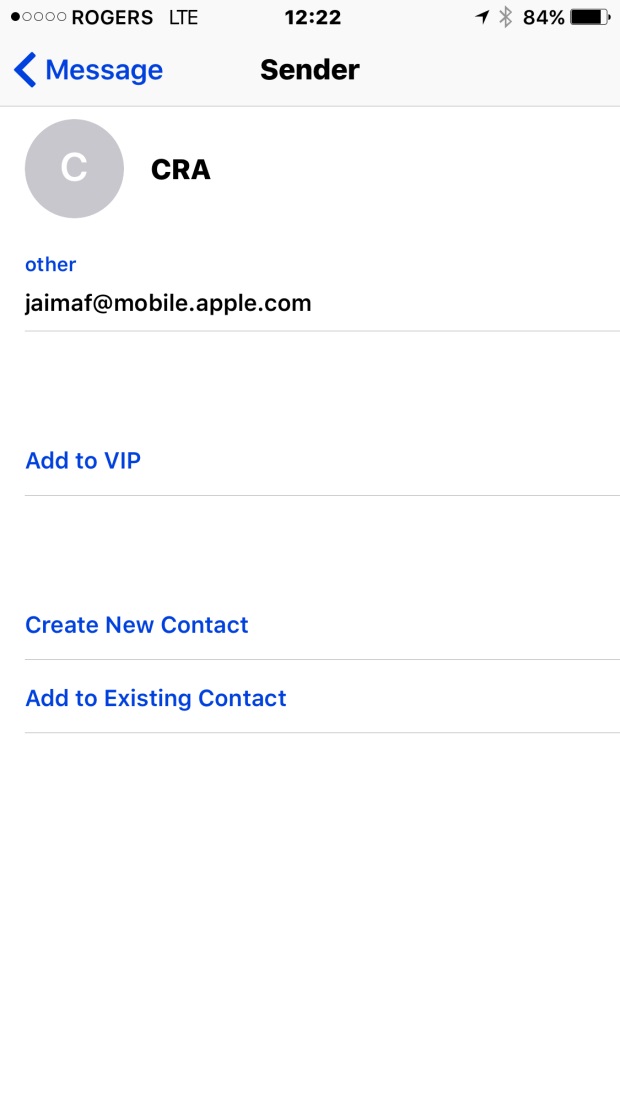Add CRA to VIP

click(x=83, y=461)
